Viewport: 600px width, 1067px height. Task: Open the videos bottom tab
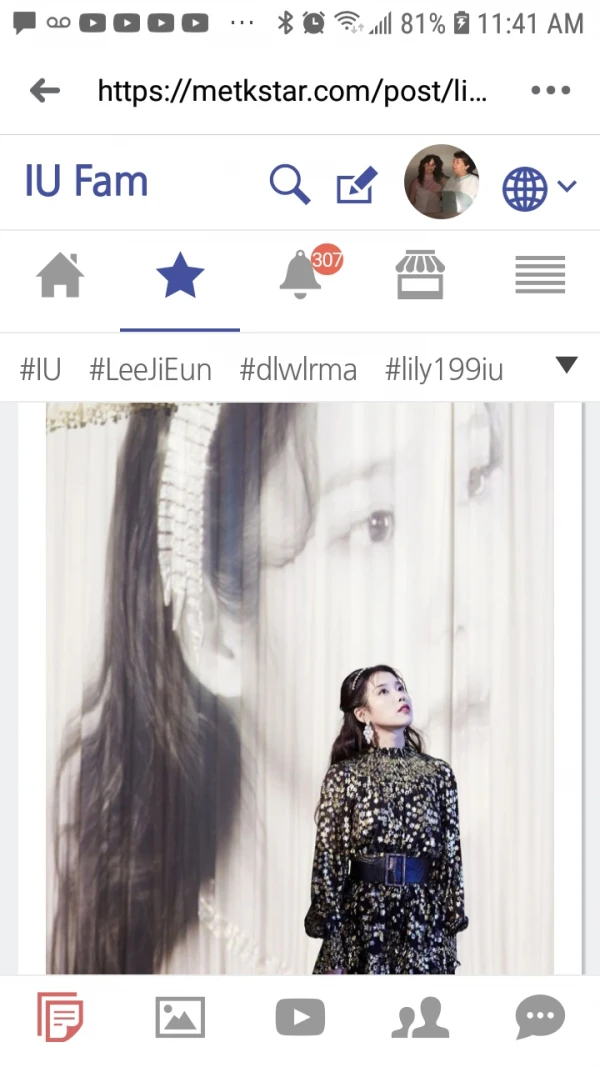pyautogui.click(x=300, y=1018)
